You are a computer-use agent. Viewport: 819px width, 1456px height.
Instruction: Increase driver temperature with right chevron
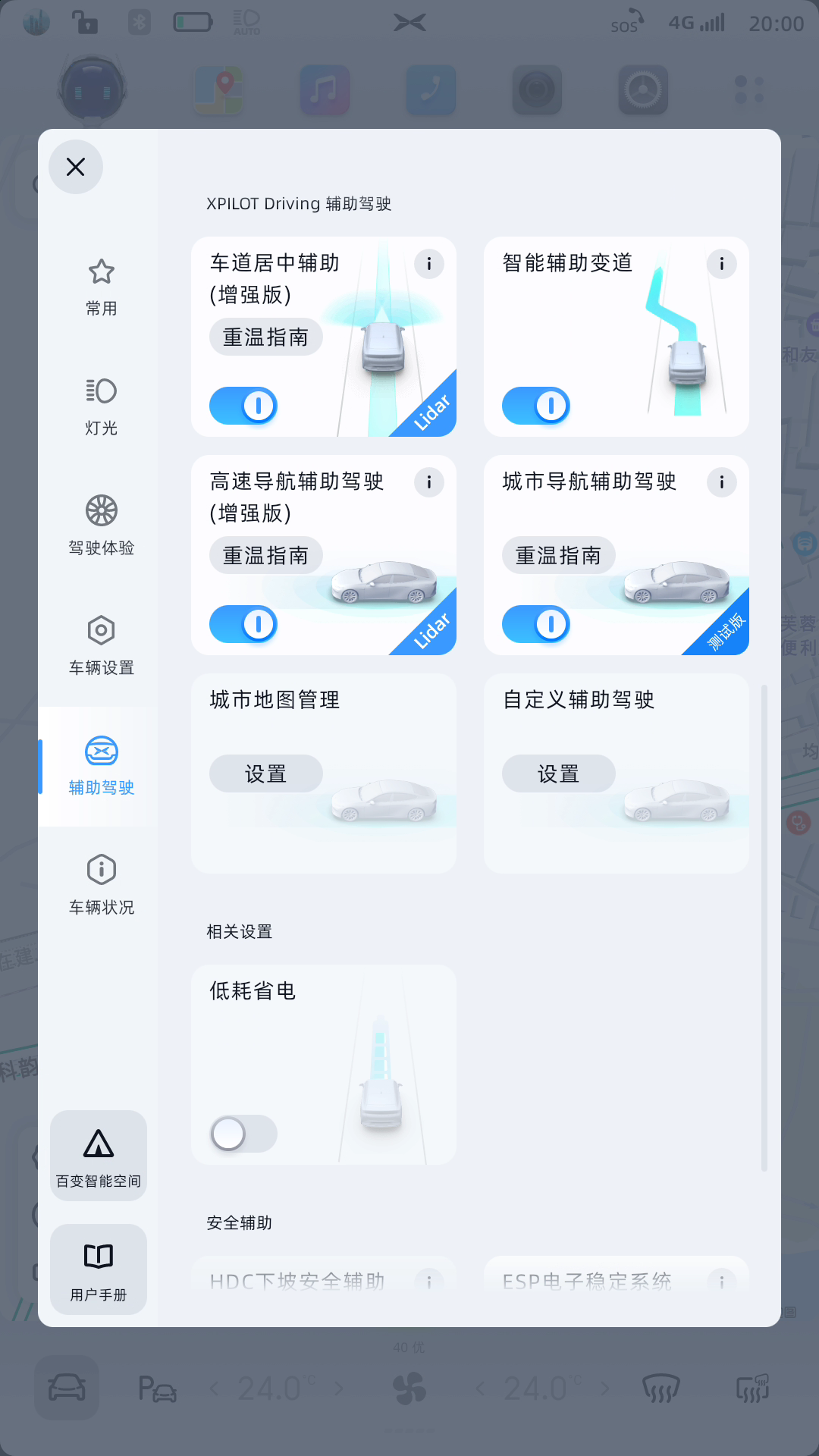click(340, 1388)
